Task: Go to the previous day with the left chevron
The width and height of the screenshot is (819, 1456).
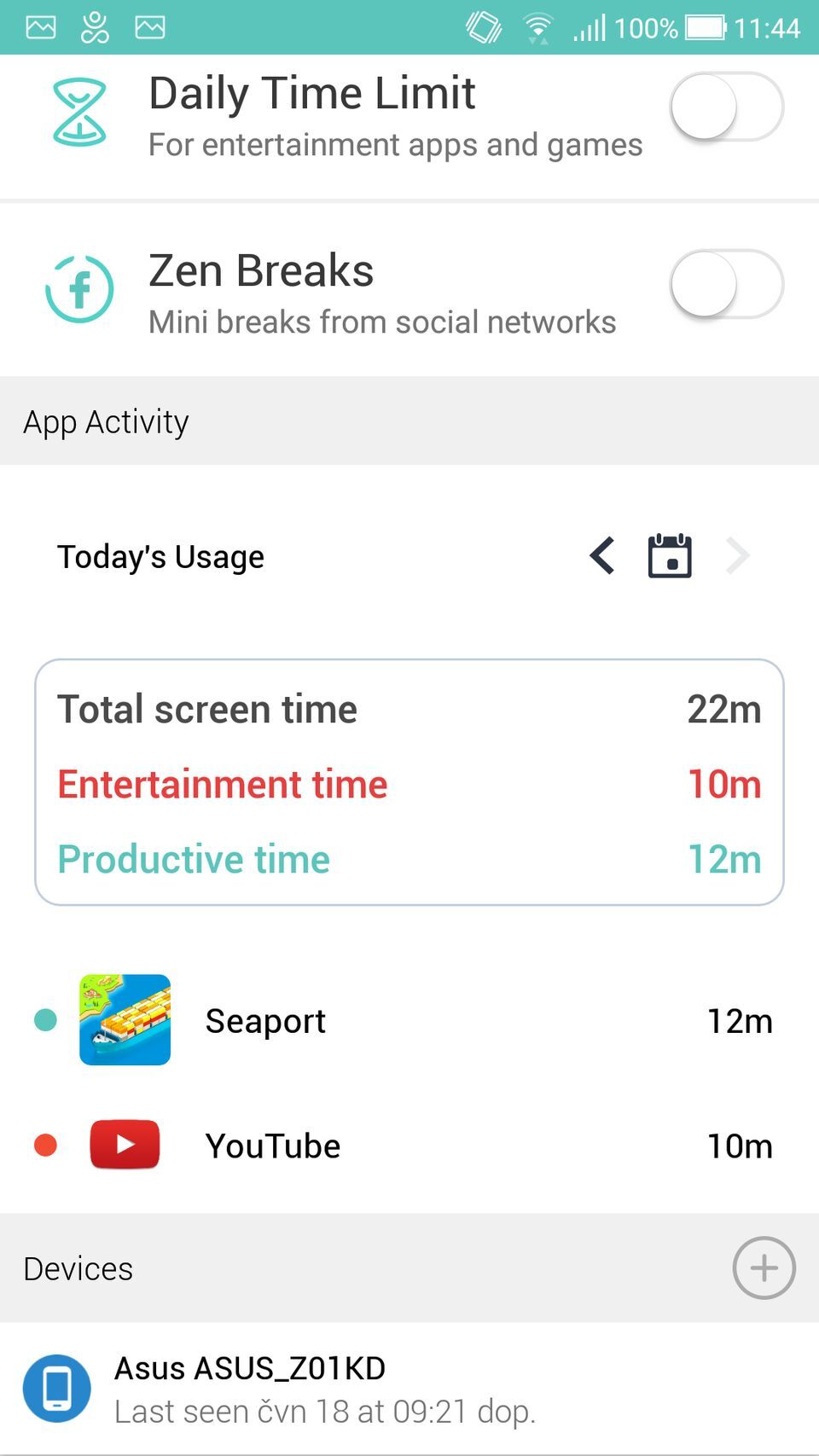Action: click(x=601, y=555)
